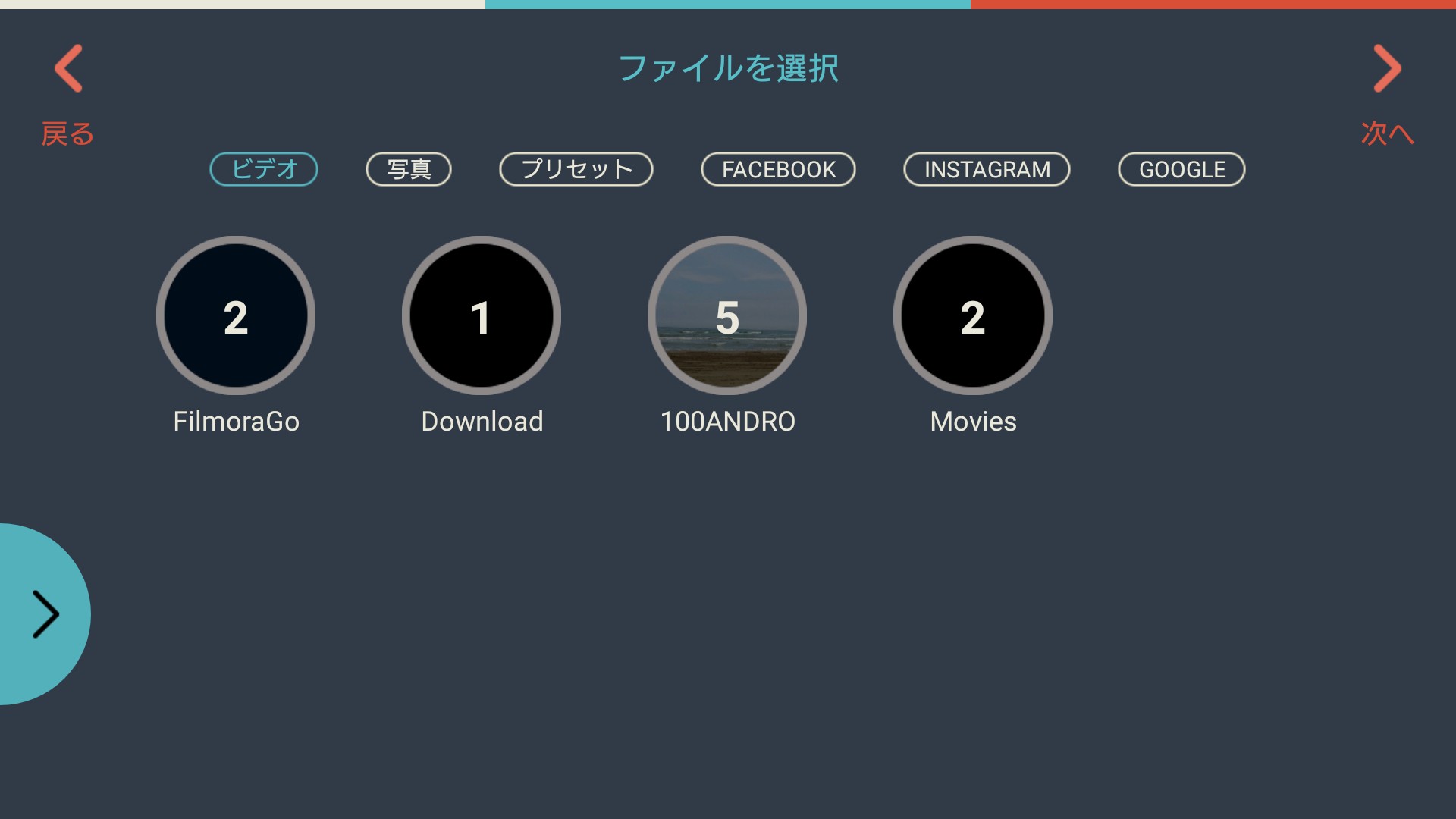Select the ビデオ filter chip

[x=264, y=169]
